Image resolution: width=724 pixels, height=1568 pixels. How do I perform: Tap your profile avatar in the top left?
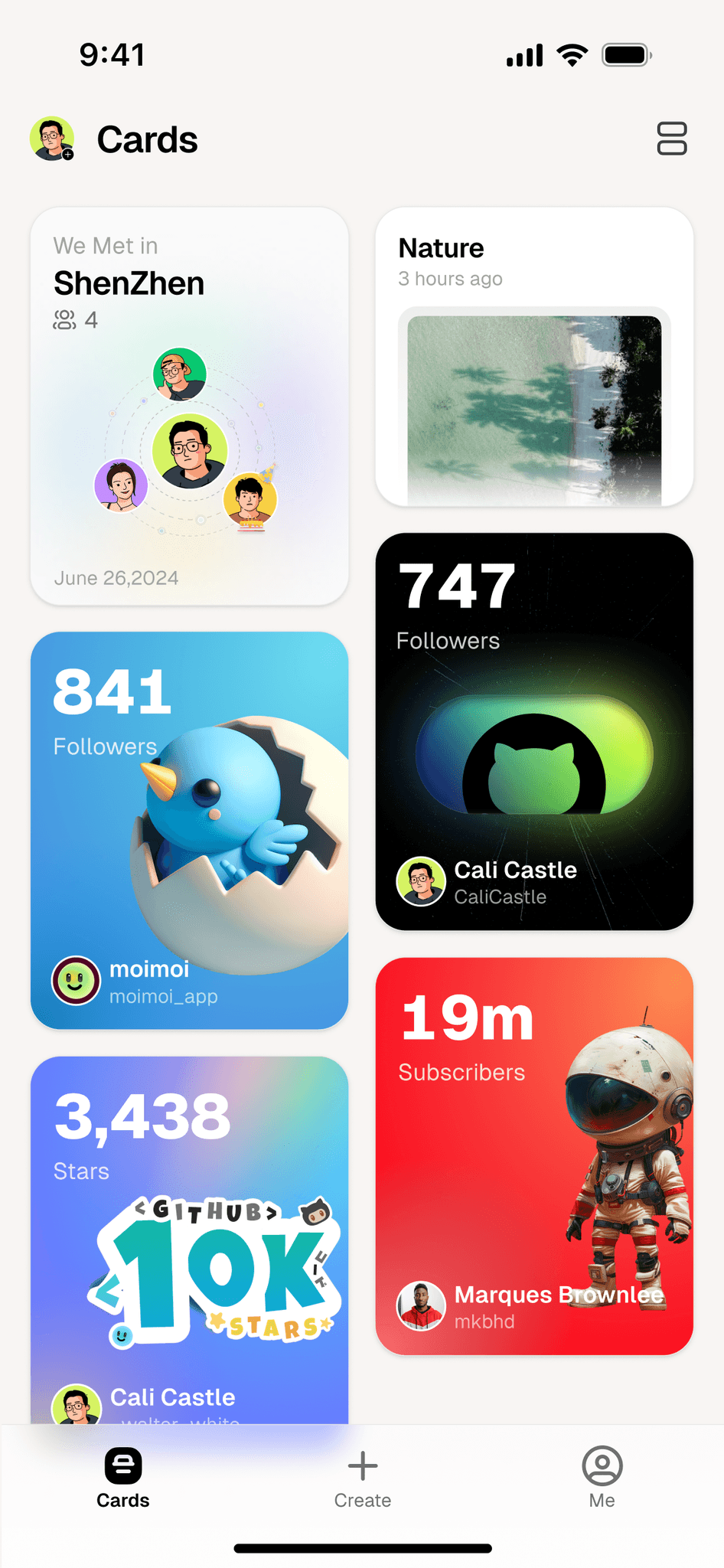51,139
